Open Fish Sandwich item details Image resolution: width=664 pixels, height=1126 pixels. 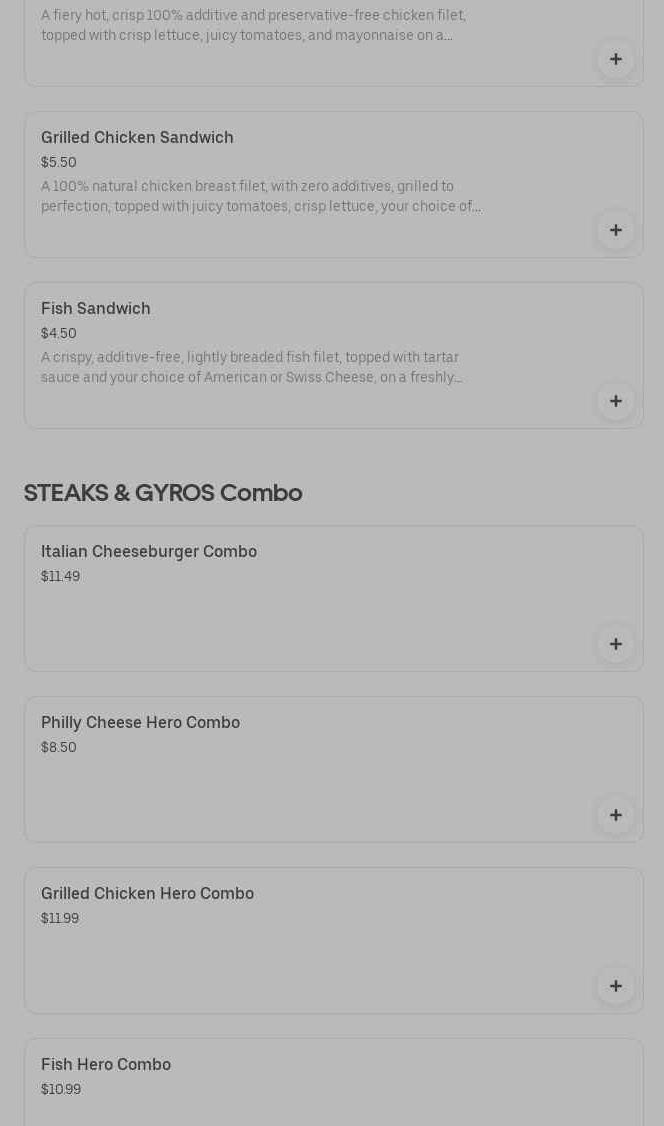[x=96, y=309]
